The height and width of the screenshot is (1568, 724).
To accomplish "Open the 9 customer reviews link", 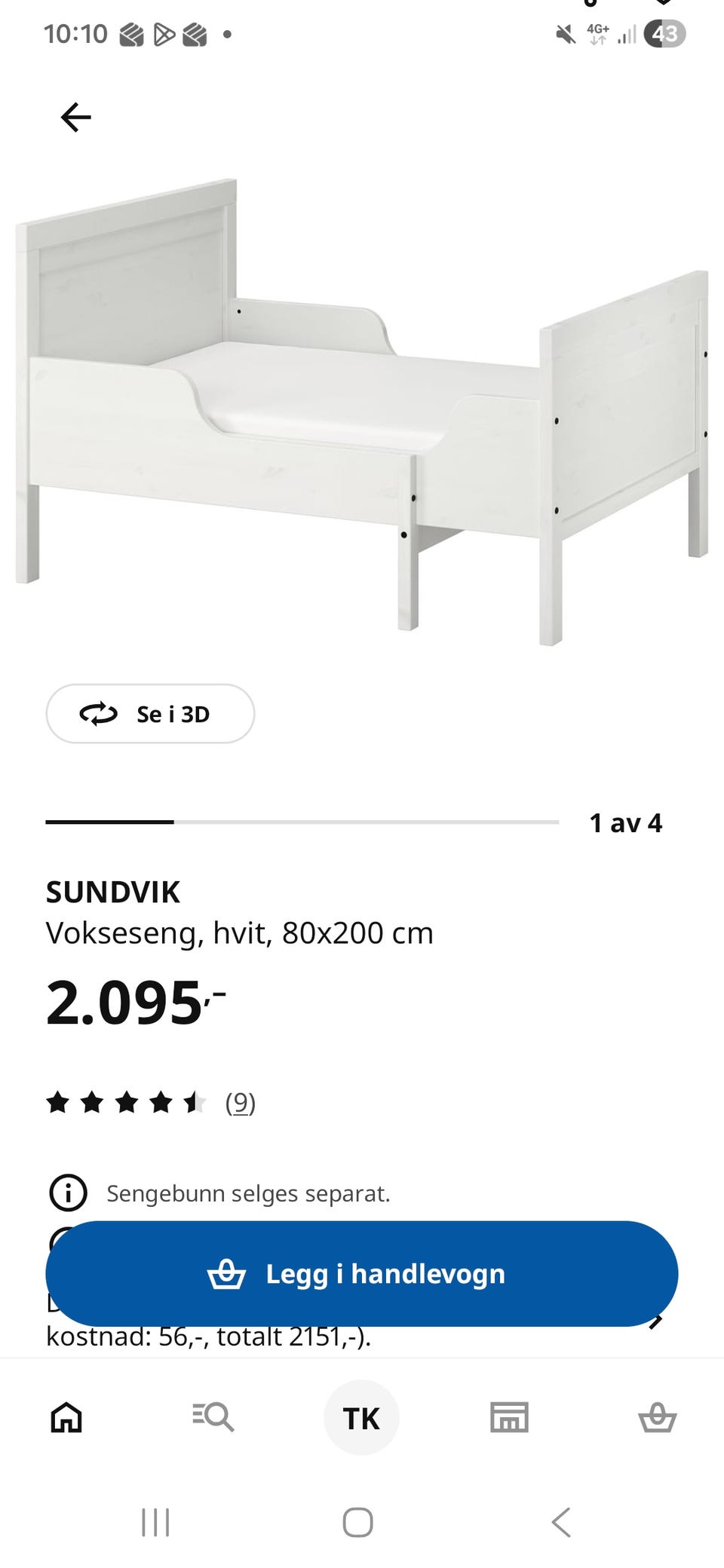I will [241, 1103].
